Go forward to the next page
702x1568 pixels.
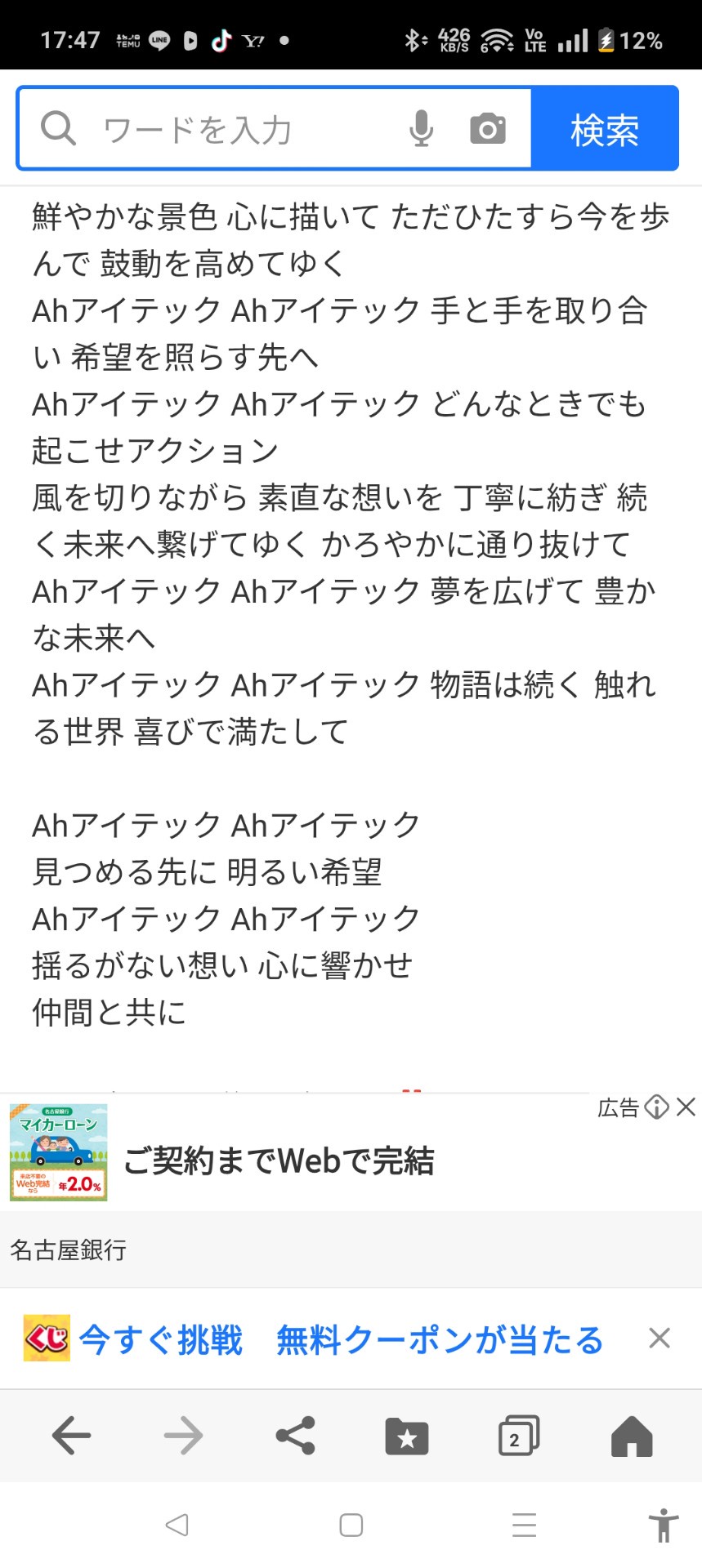click(183, 1436)
